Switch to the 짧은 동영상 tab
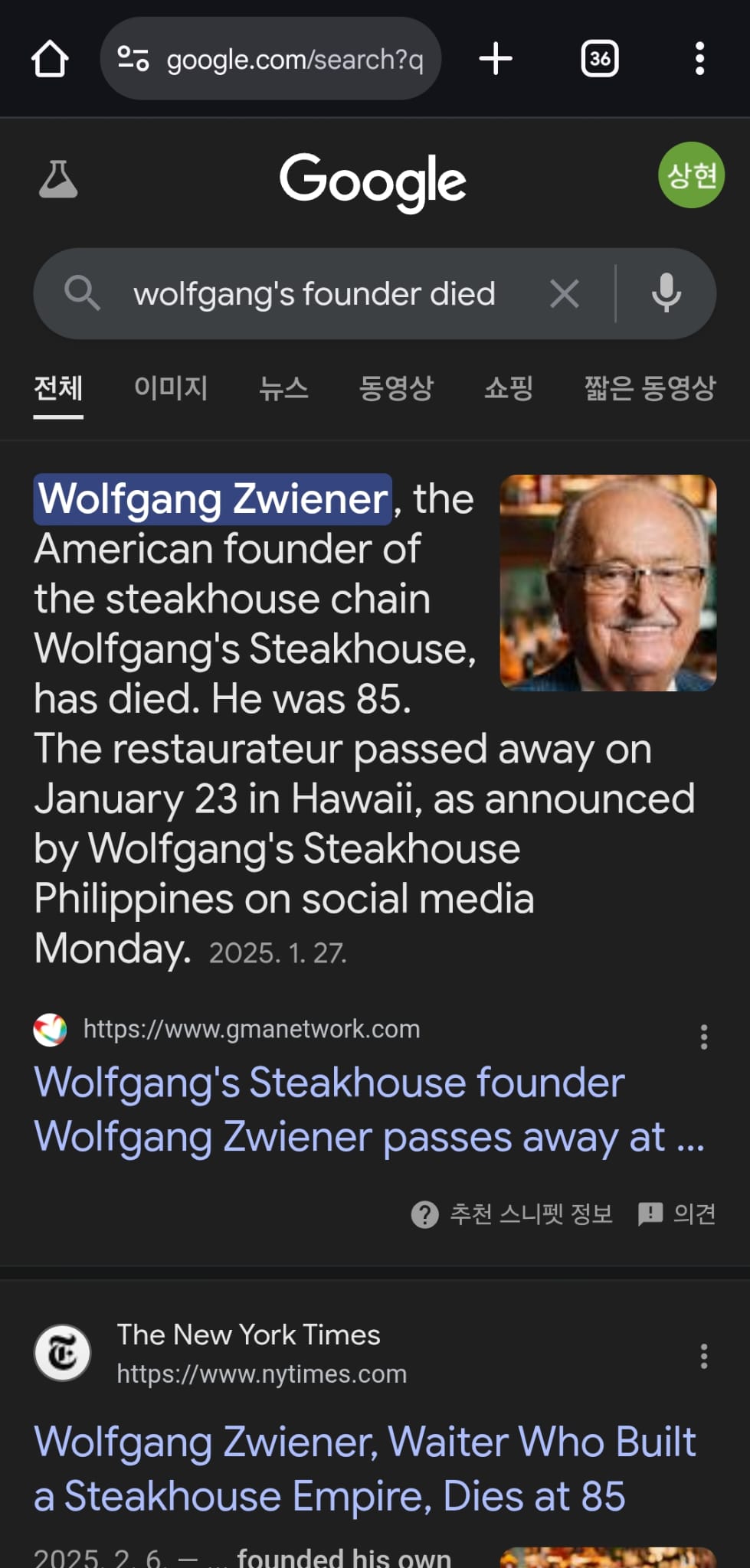 [650, 388]
